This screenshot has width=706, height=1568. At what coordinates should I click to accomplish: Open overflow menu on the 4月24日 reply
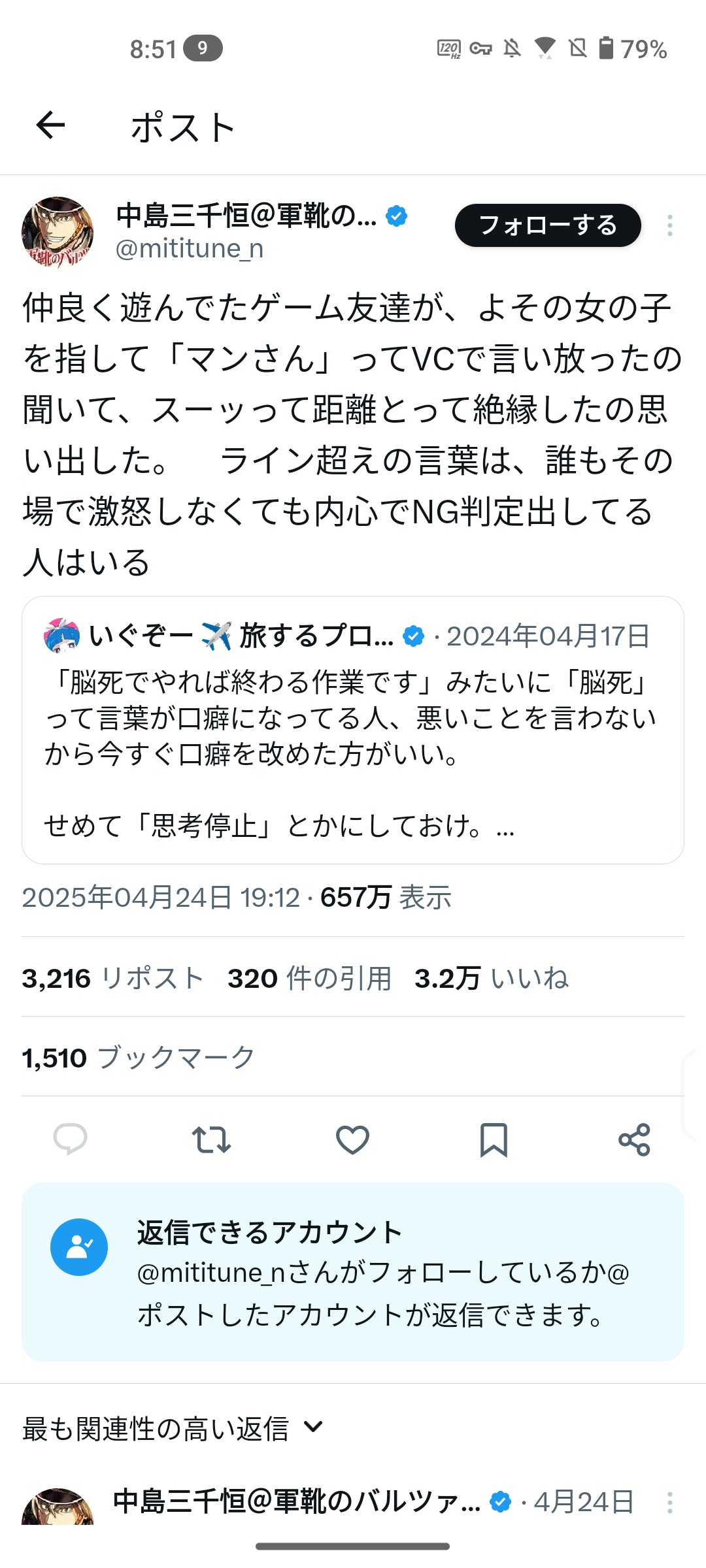pos(669,1502)
